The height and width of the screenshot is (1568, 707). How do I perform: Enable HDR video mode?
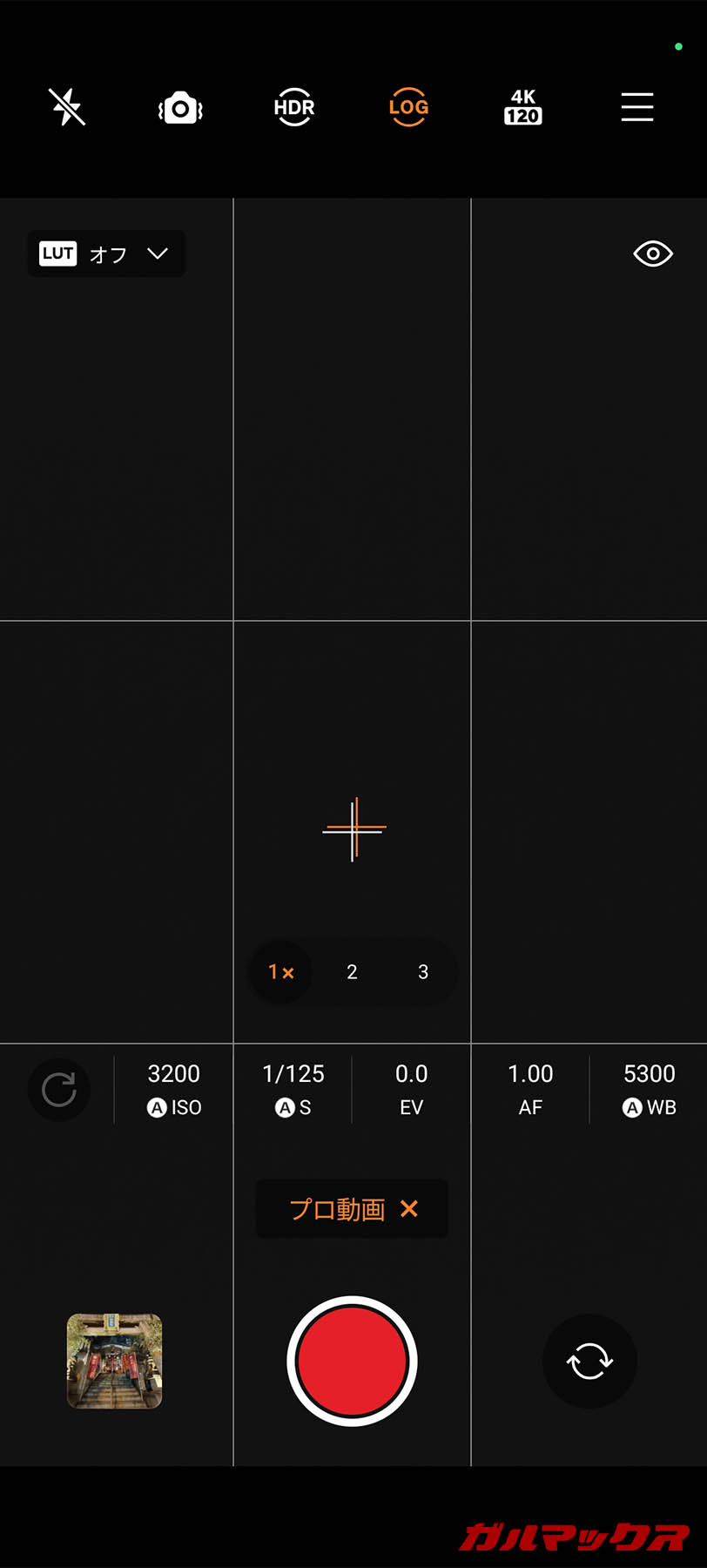[294, 107]
